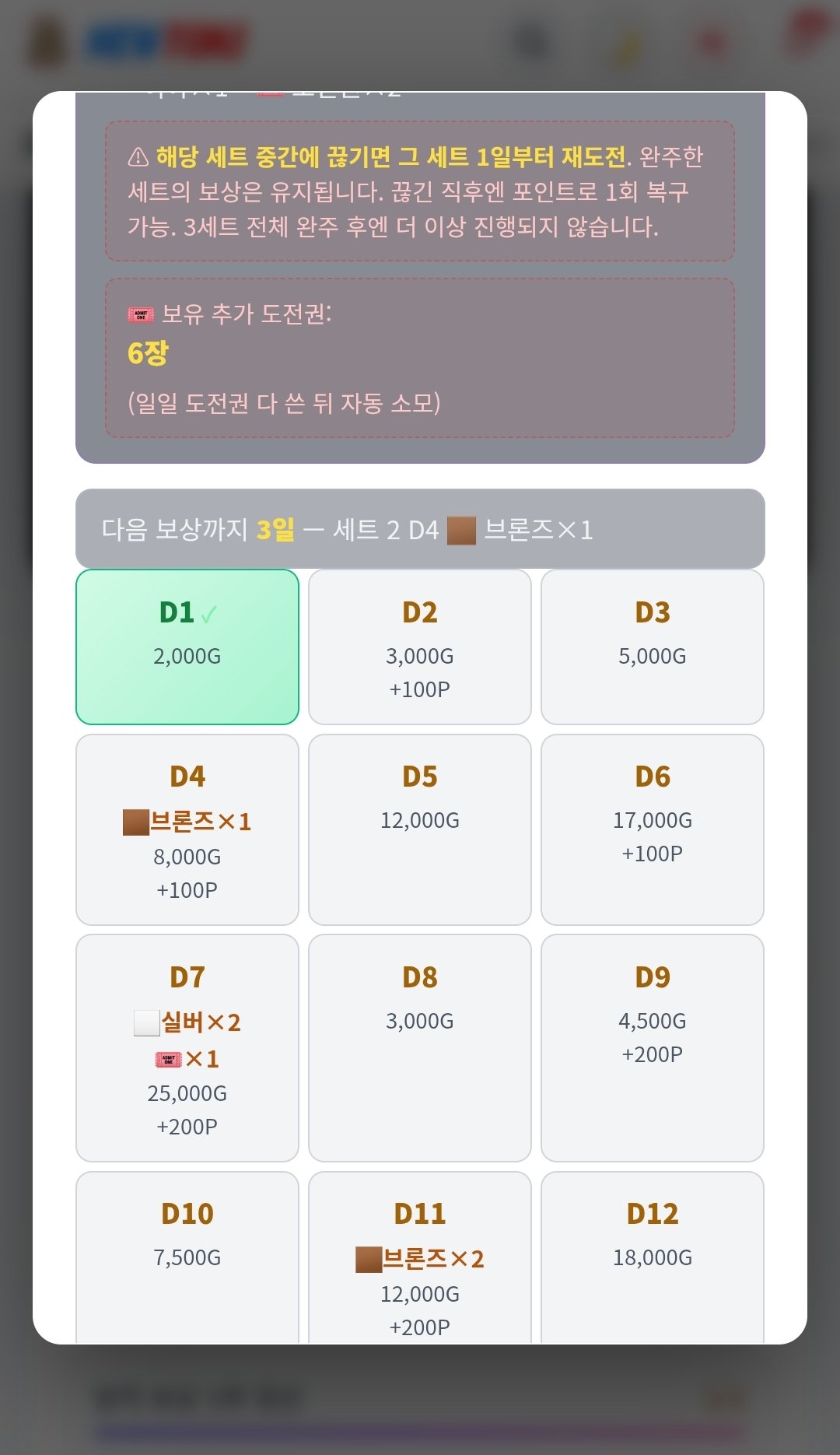Select the completed D1 2,000G reward card
The width and height of the screenshot is (840, 1455).
[187, 647]
